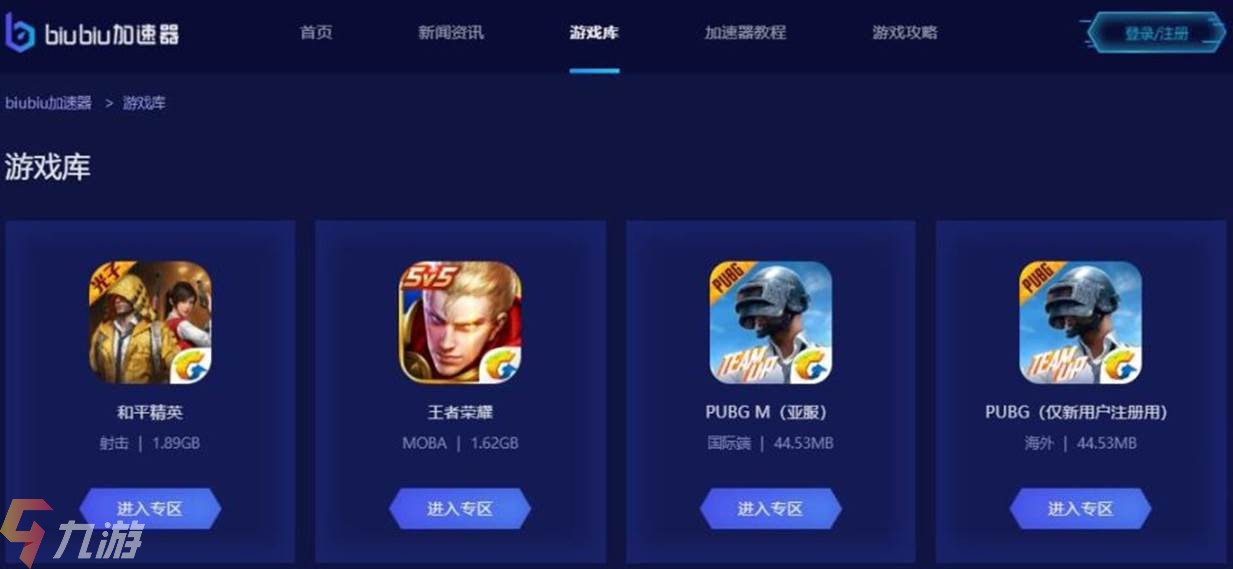
Task: Open the PUBG M（亚服） game icon
Action: [770, 322]
